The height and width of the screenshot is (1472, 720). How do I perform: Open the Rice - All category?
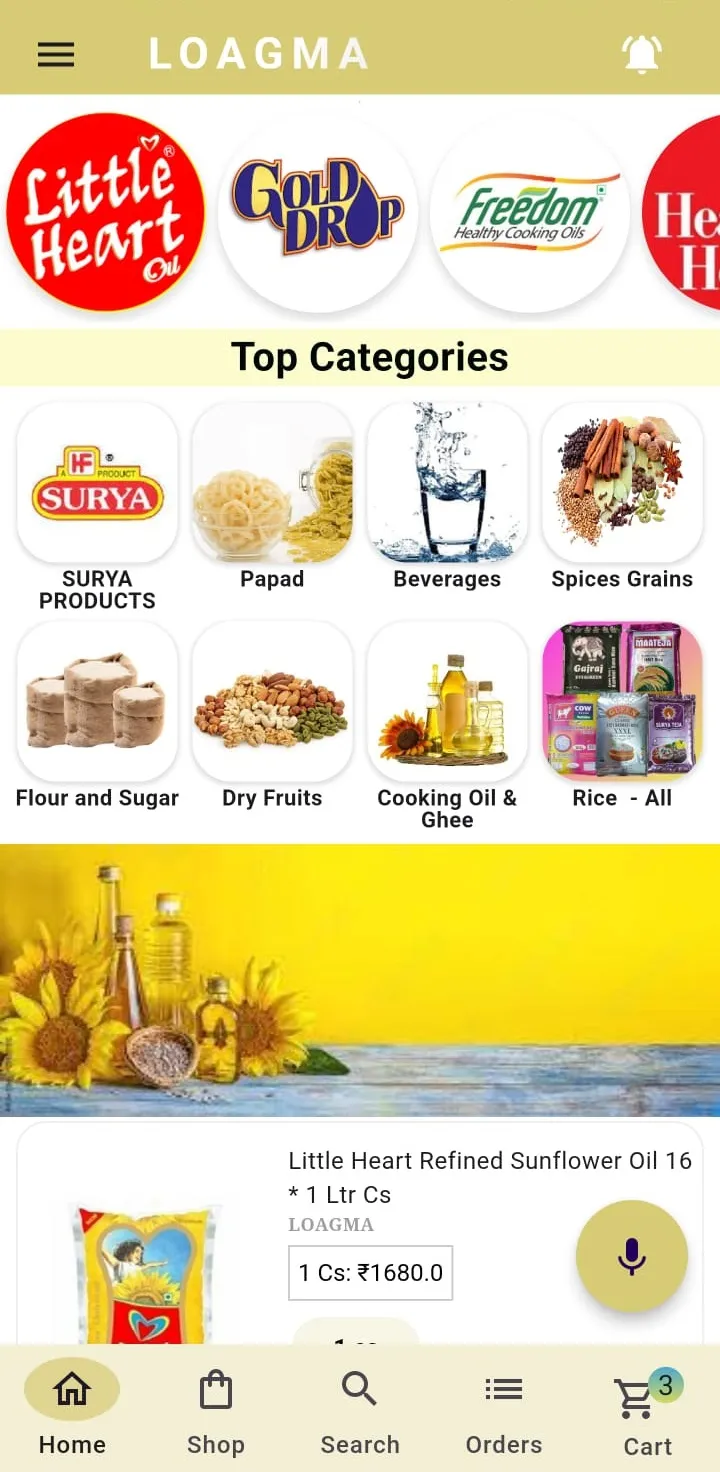[622, 702]
